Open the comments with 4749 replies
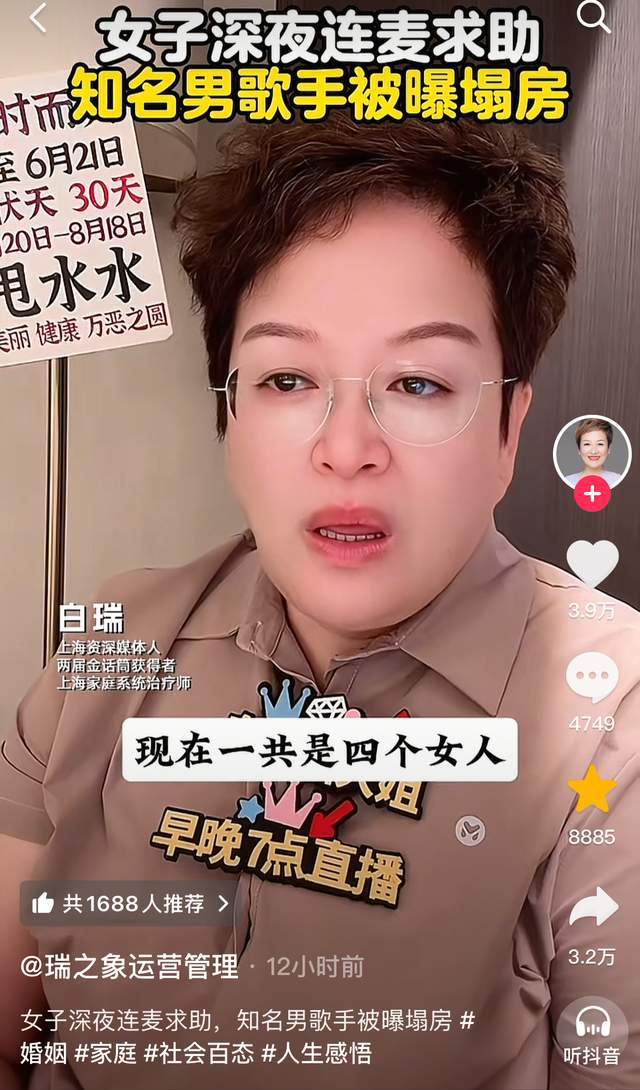Viewport: 640px width, 1090px height. (592, 677)
